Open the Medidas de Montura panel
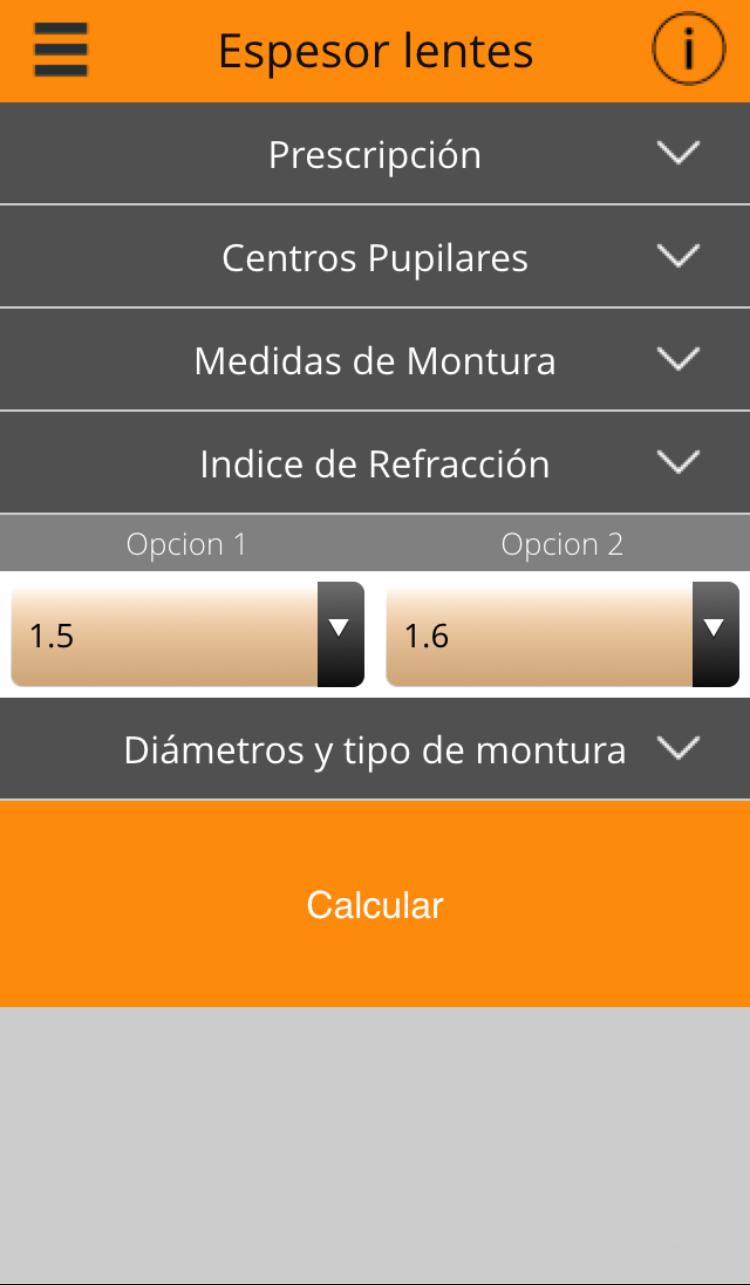750x1285 pixels. click(375, 360)
